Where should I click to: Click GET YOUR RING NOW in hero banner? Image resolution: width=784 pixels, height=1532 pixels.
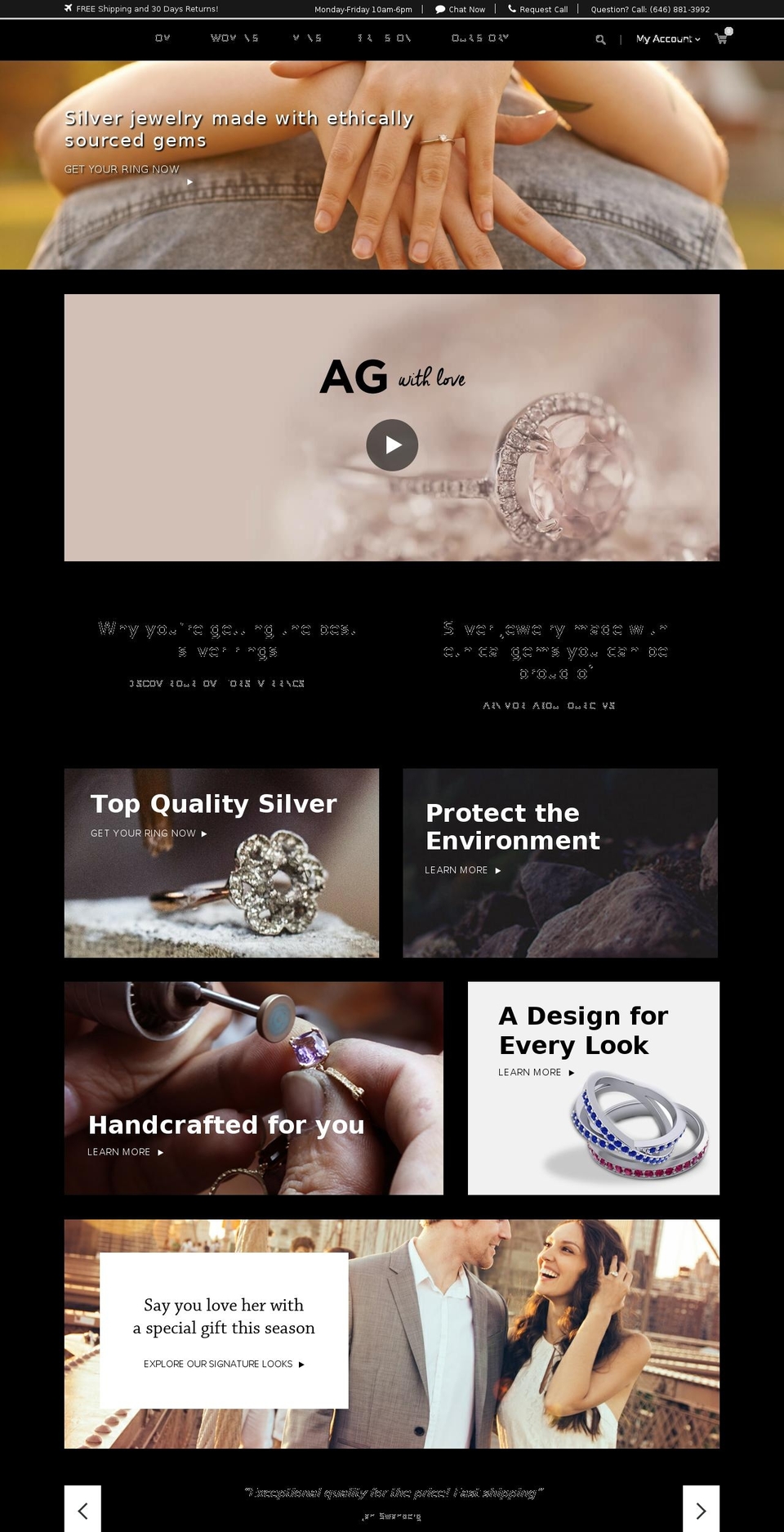click(122, 169)
